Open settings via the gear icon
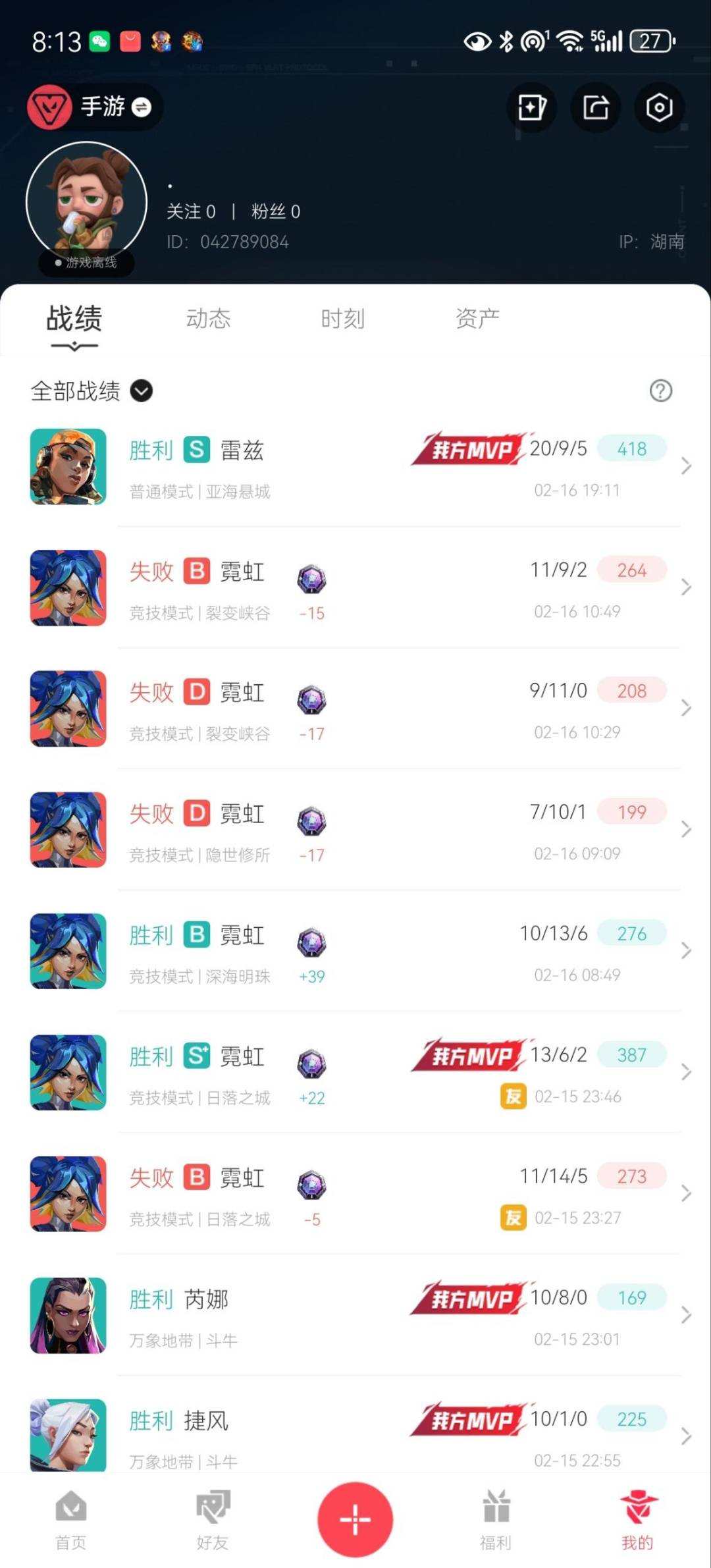Image resolution: width=711 pixels, height=1568 pixels. [x=659, y=107]
